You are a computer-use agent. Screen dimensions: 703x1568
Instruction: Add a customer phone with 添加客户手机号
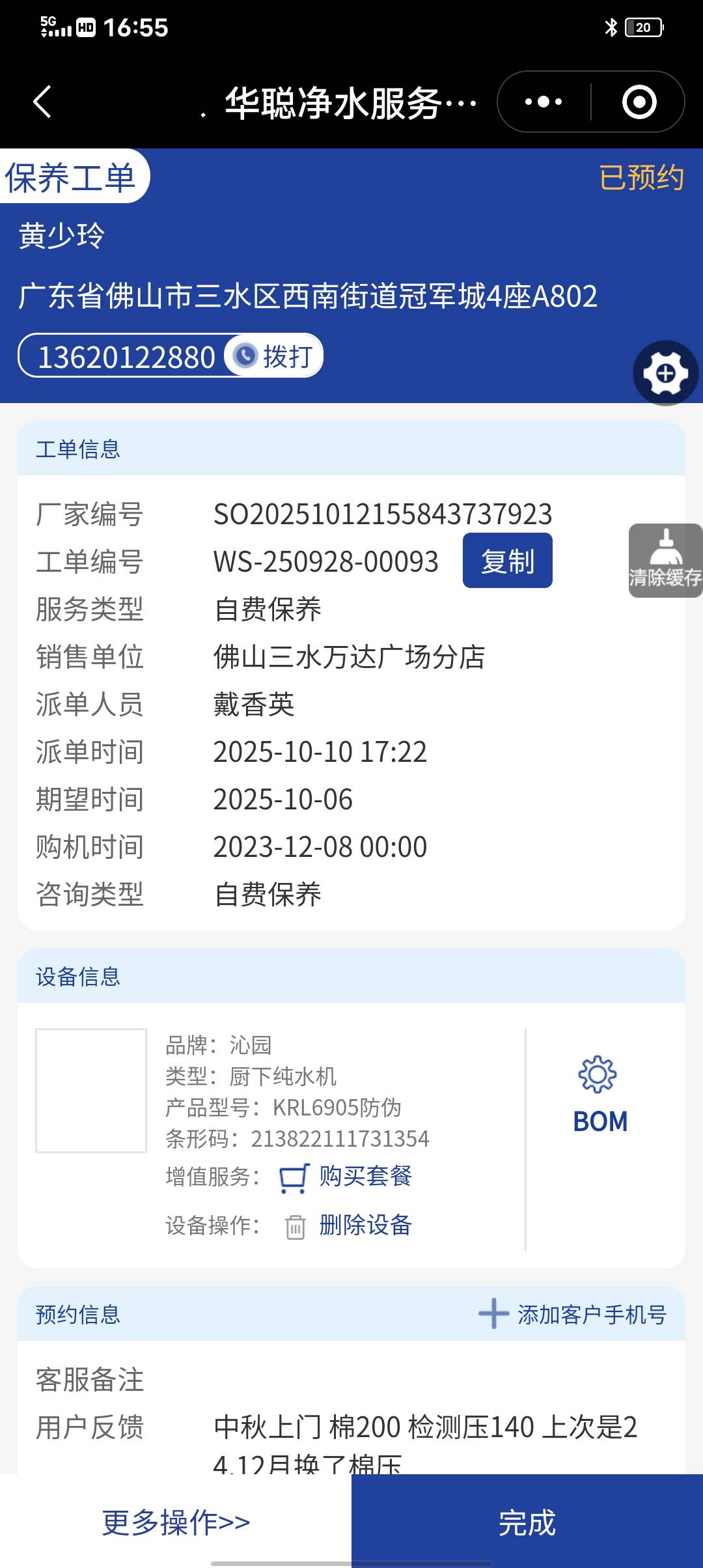click(x=573, y=1314)
